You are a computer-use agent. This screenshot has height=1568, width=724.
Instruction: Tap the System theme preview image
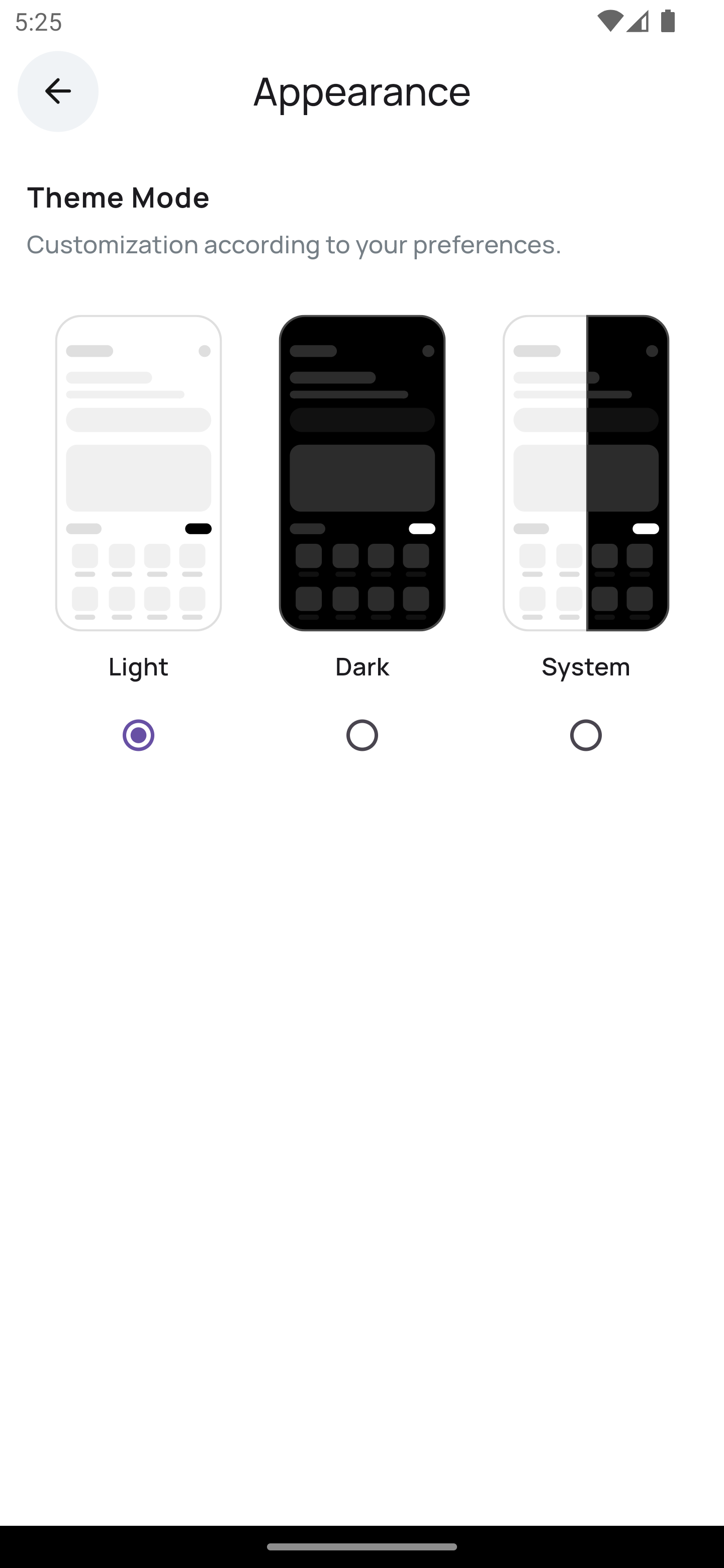(585, 473)
